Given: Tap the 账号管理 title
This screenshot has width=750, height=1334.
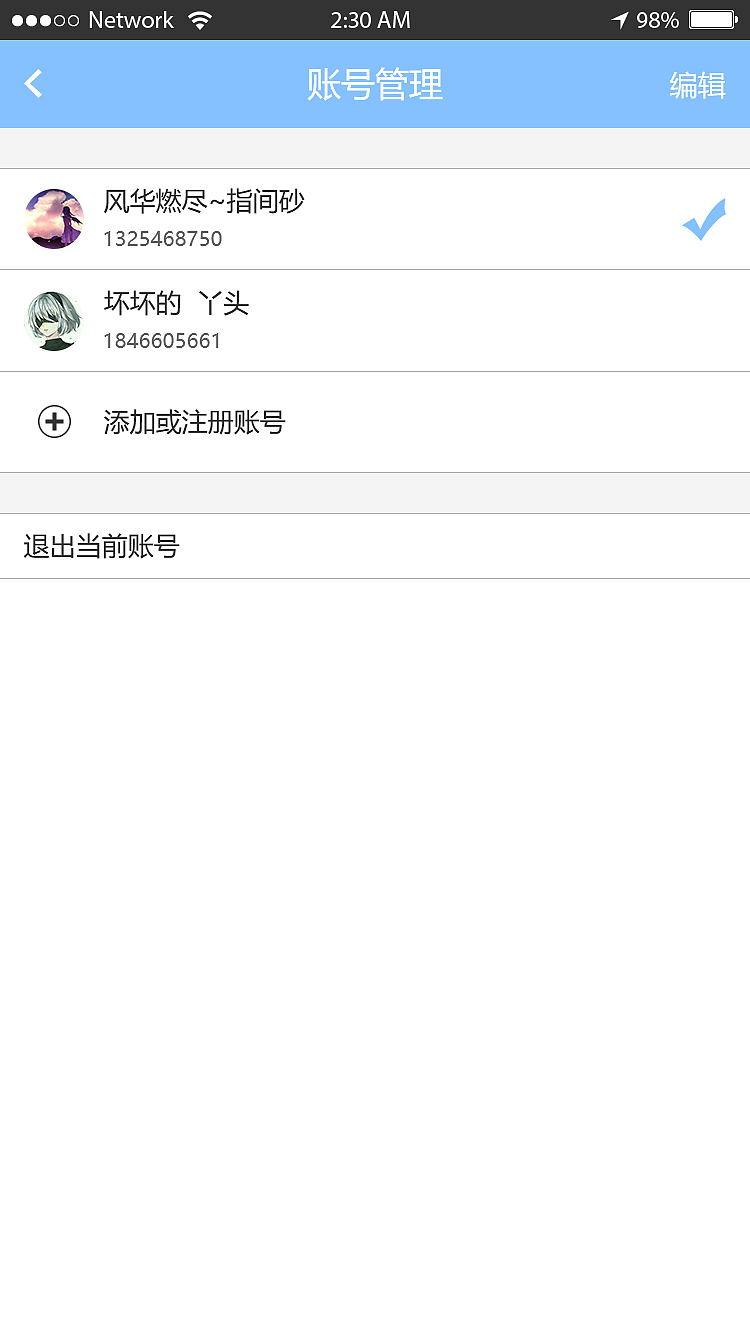Looking at the screenshot, I should (x=374, y=86).
